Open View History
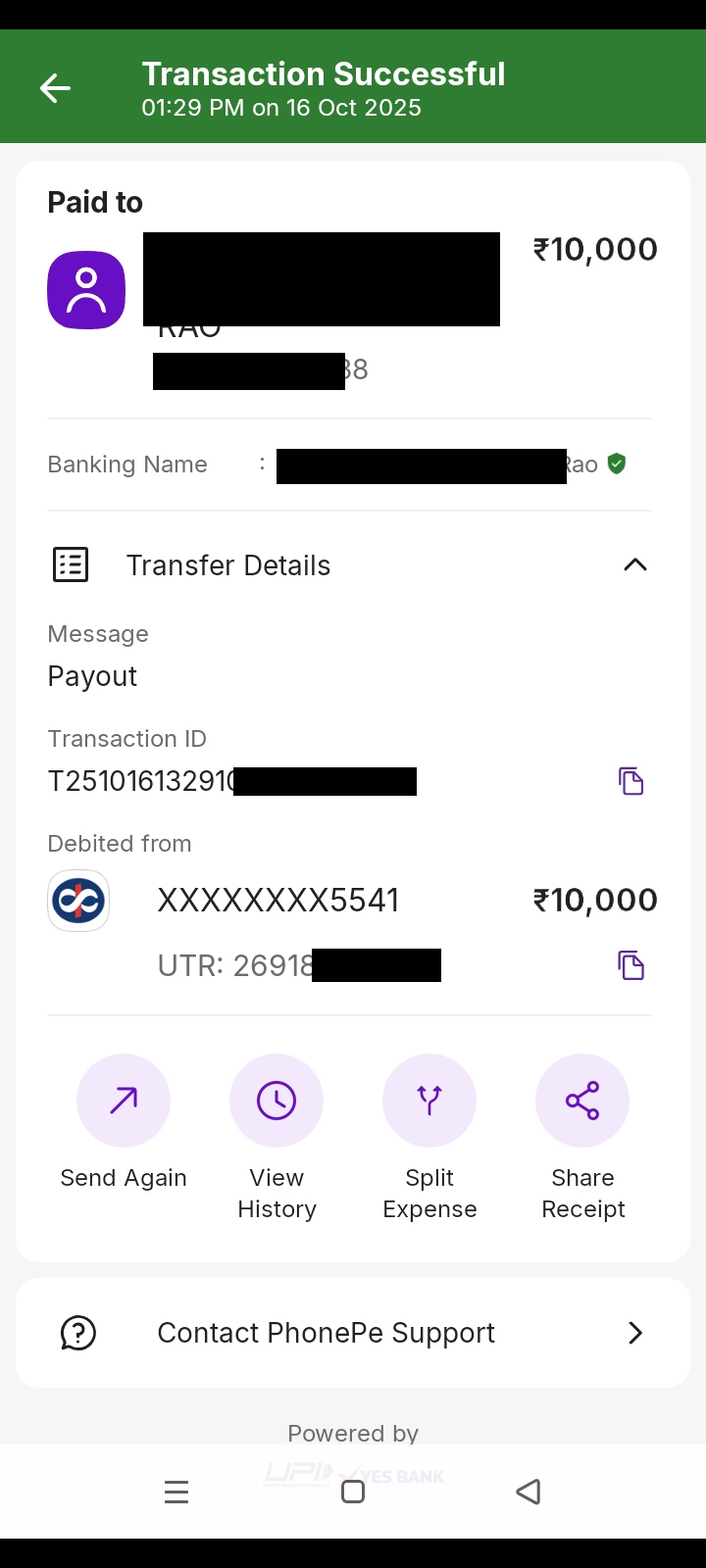Viewport: 706px width, 1568px height. coord(277,1101)
